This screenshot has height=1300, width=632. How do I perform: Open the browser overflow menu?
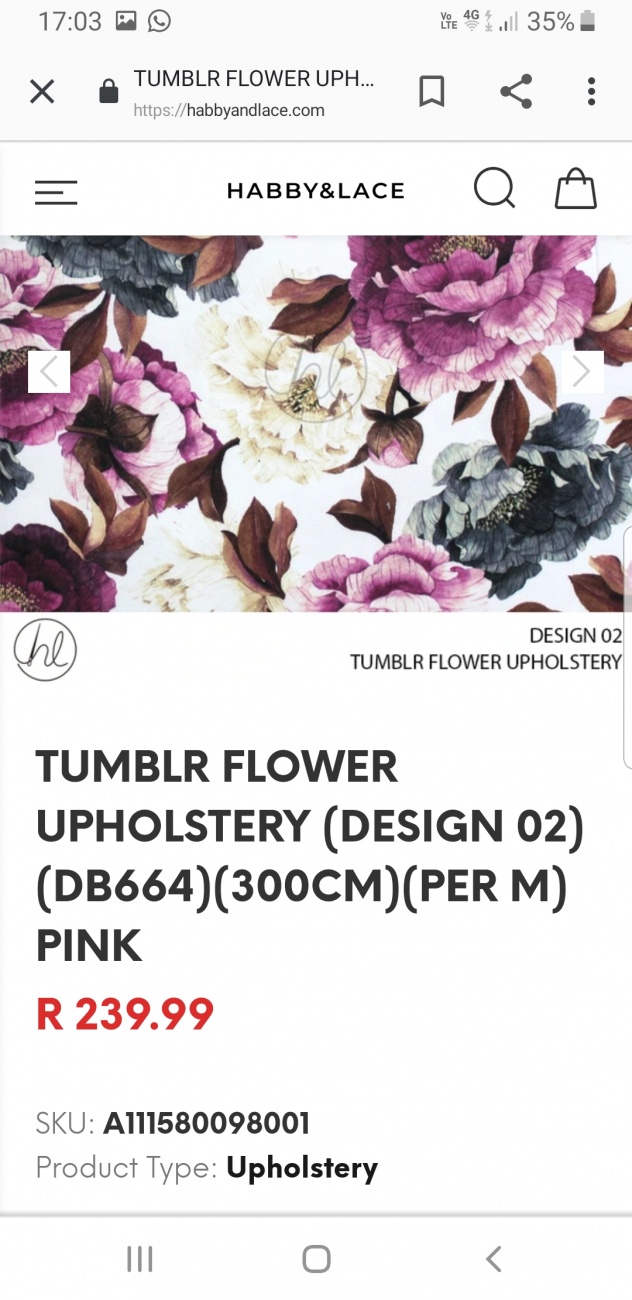[x=591, y=92]
